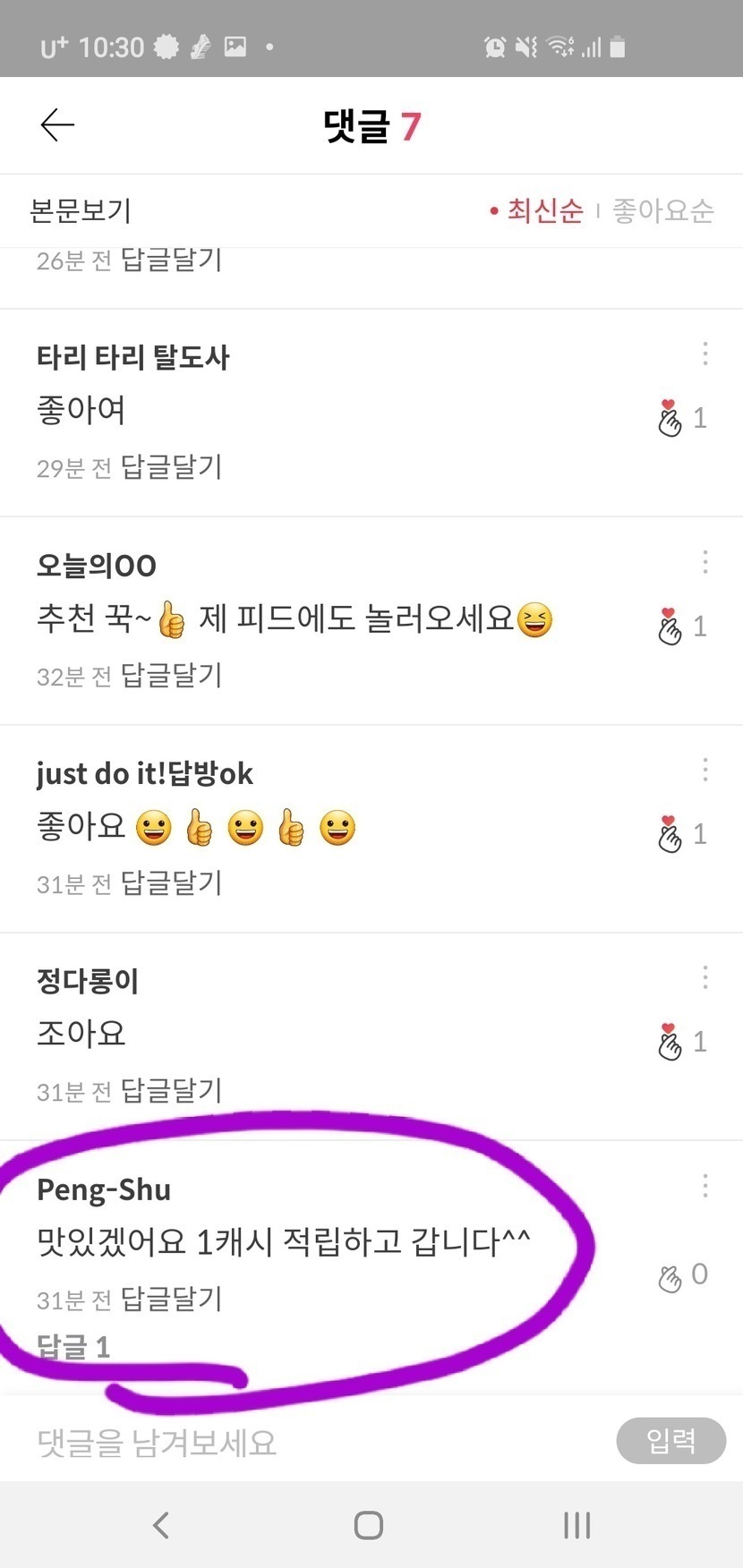
Task: Tap the system home button
Action: click(369, 1525)
